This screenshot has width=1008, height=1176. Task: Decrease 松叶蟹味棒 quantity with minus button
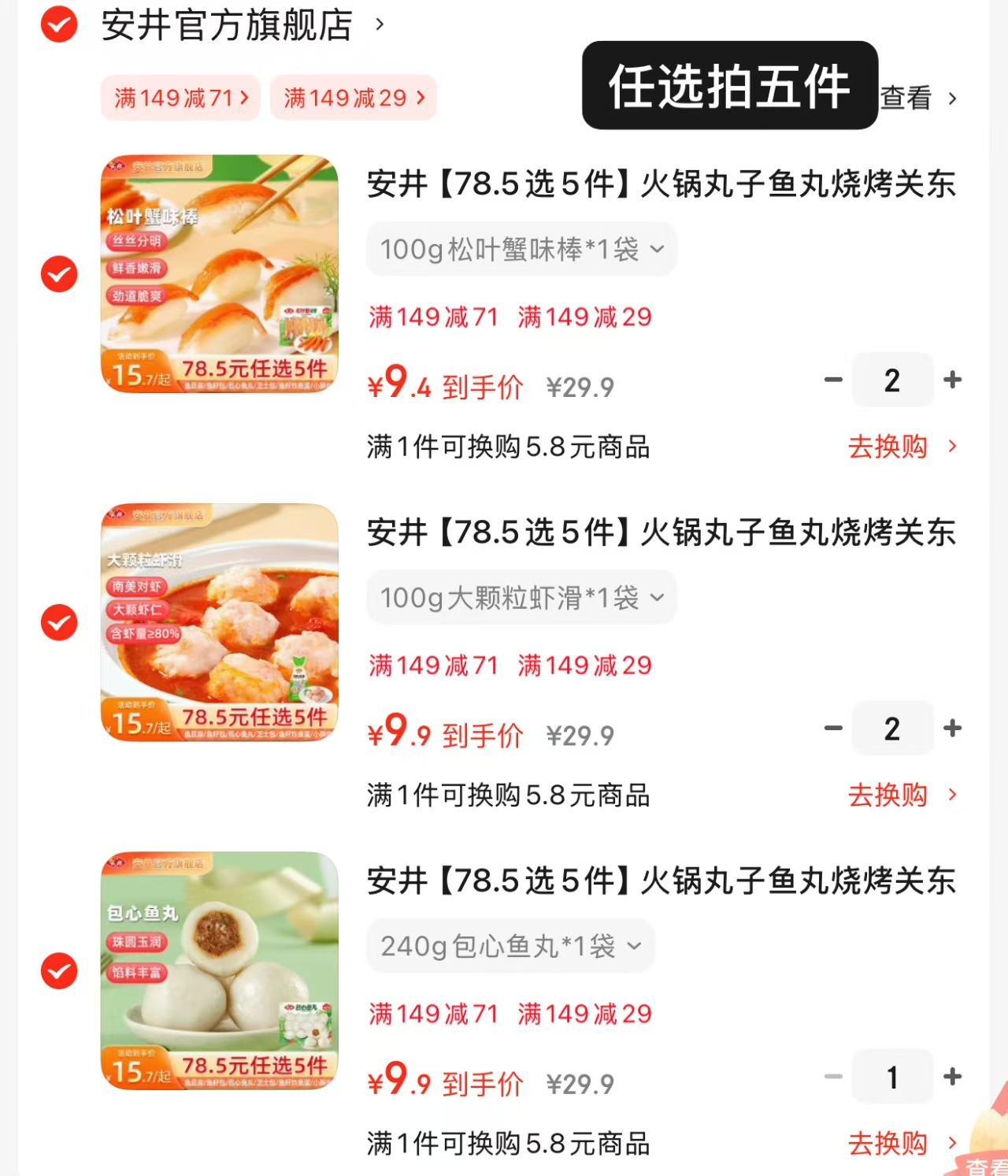(832, 380)
